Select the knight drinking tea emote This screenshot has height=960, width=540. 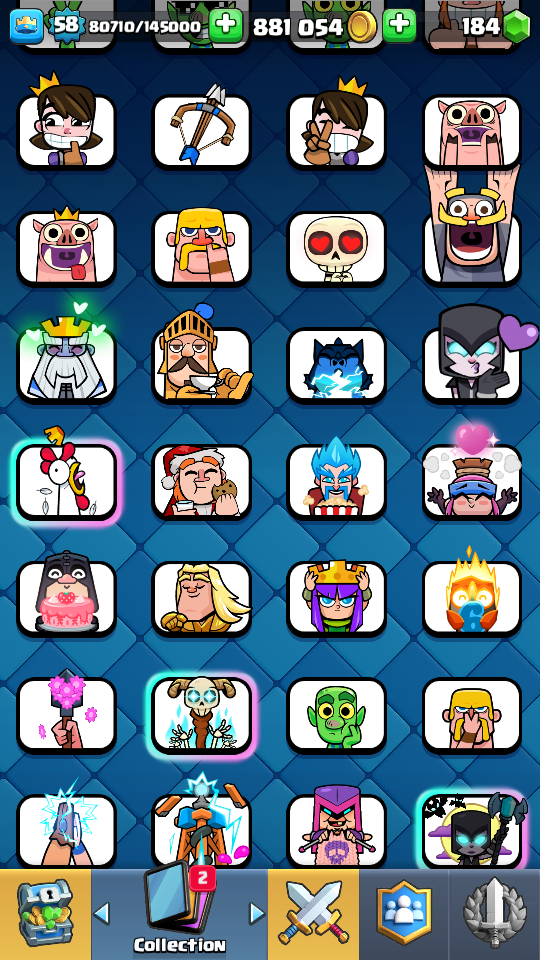[x=201, y=361]
